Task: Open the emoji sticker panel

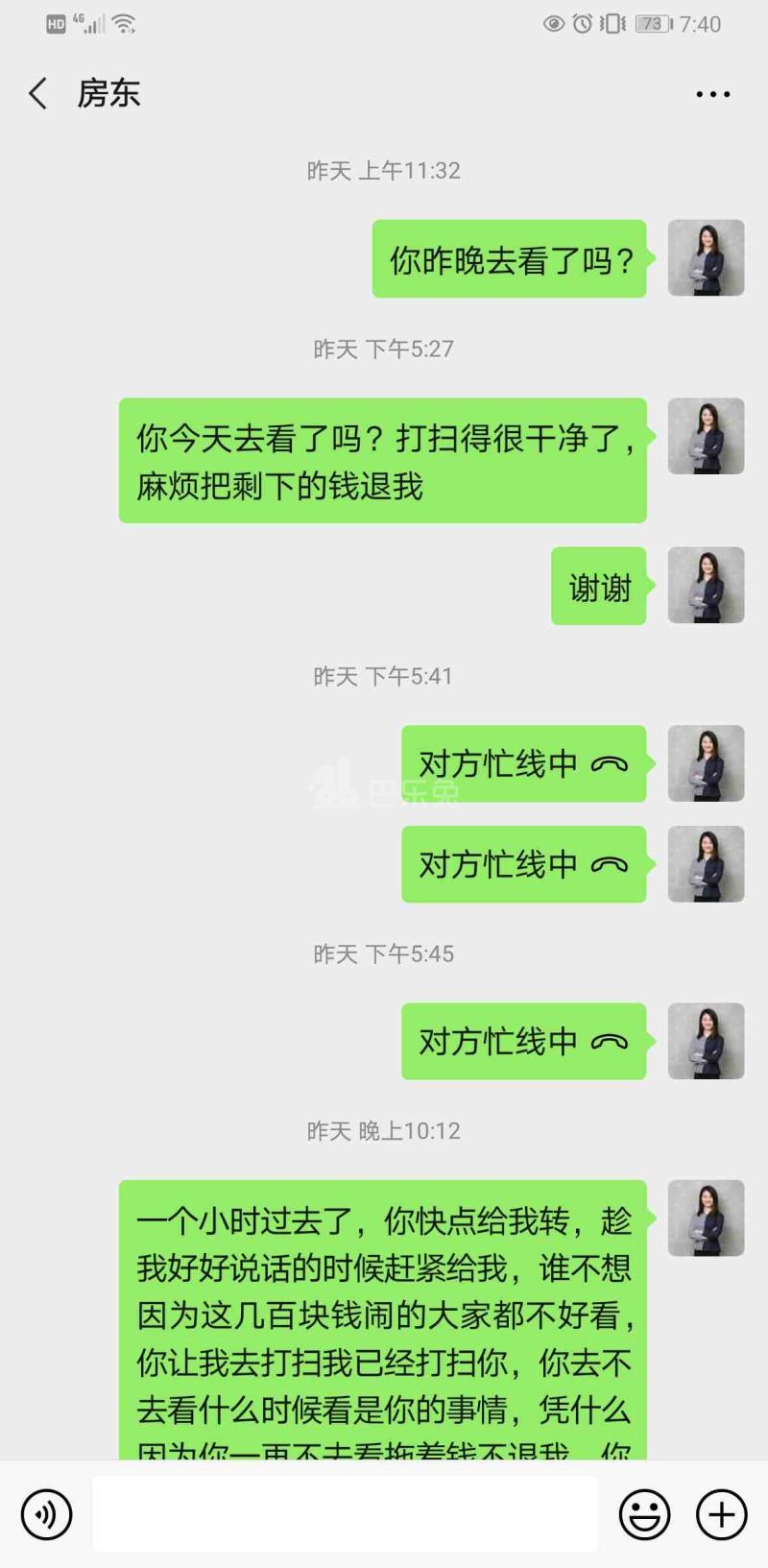Action: point(644,1514)
